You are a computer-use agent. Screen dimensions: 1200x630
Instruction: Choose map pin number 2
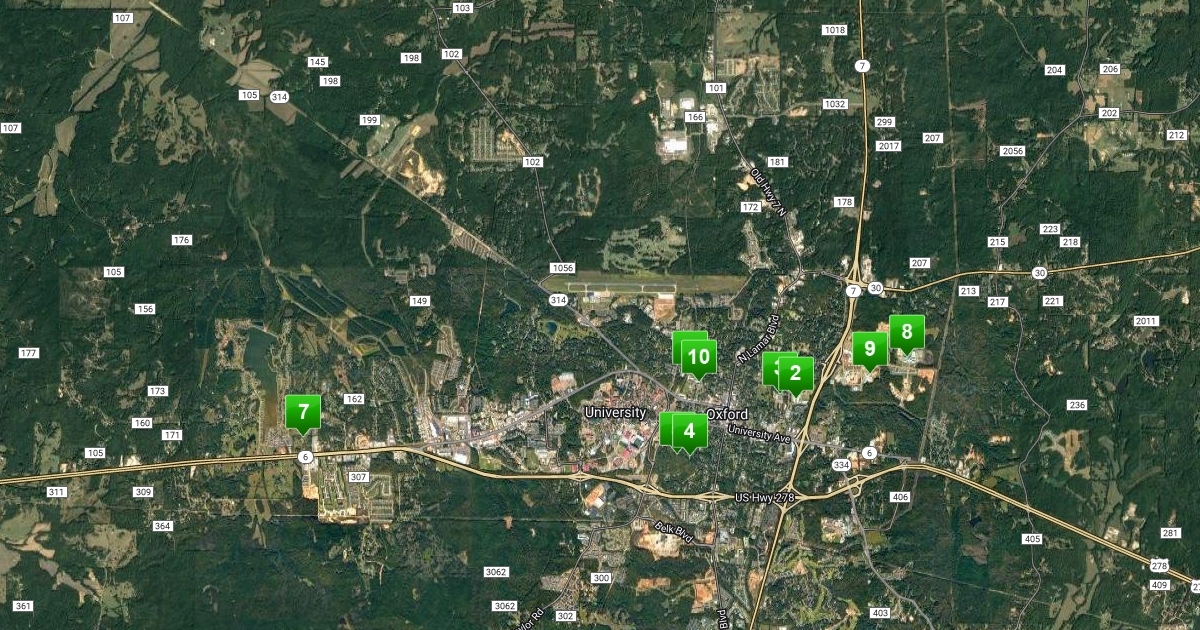(x=796, y=374)
